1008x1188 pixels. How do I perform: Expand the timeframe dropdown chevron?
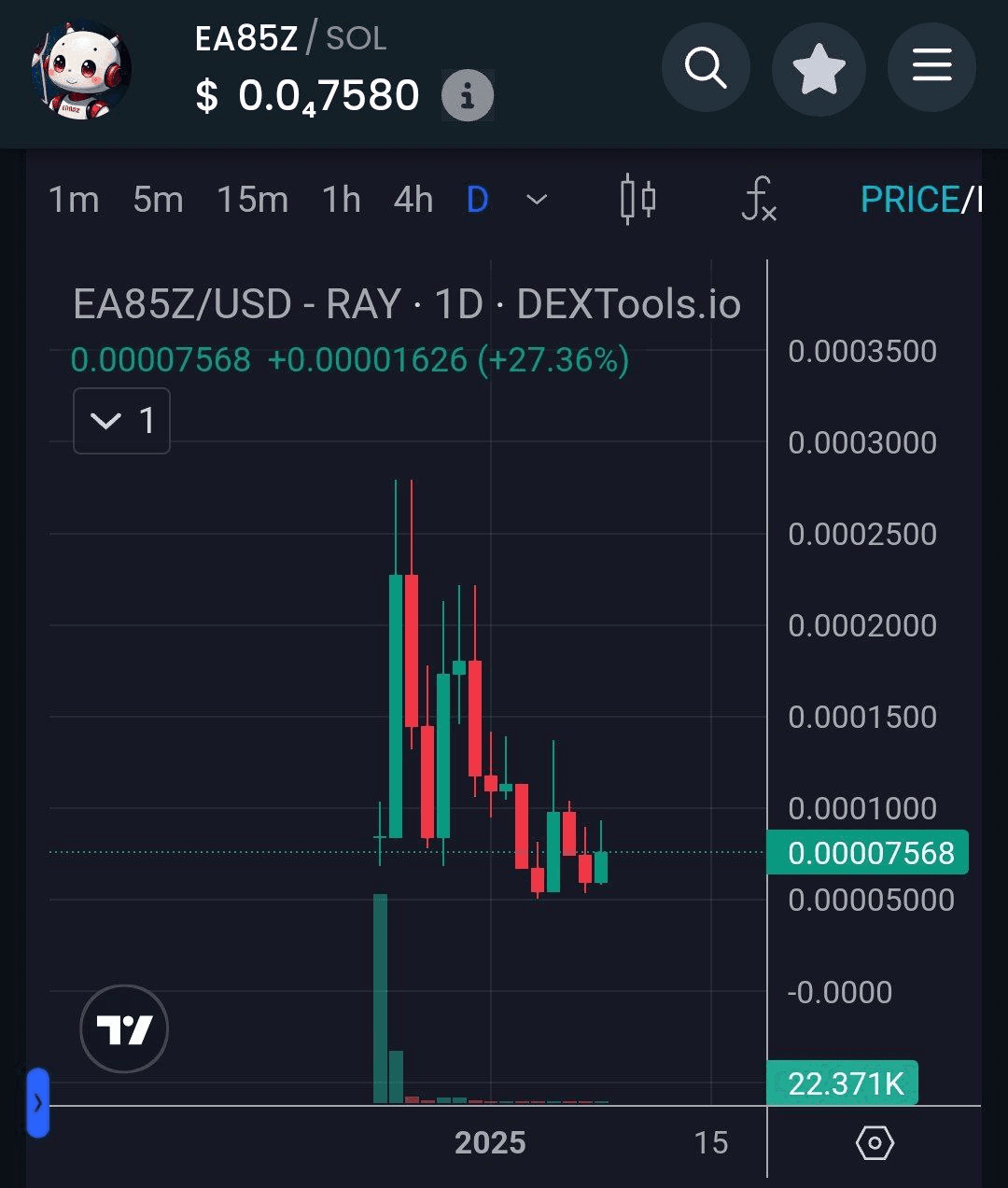point(537,200)
